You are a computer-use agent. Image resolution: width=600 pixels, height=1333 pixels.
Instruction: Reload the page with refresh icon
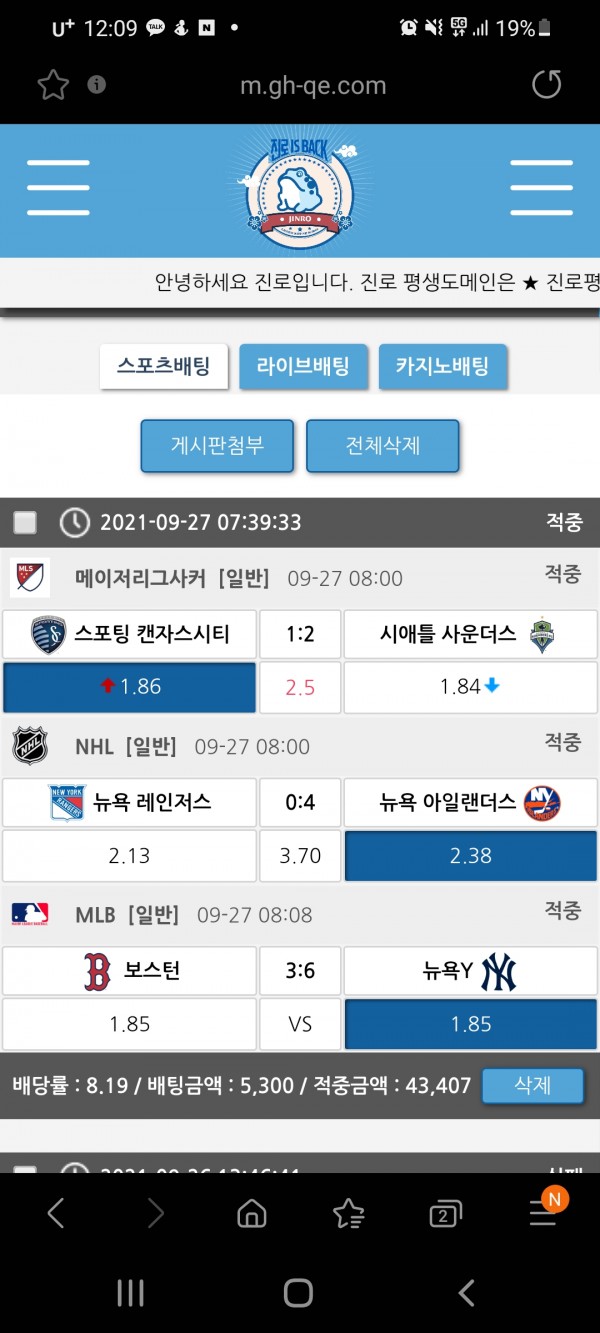pos(547,85)
